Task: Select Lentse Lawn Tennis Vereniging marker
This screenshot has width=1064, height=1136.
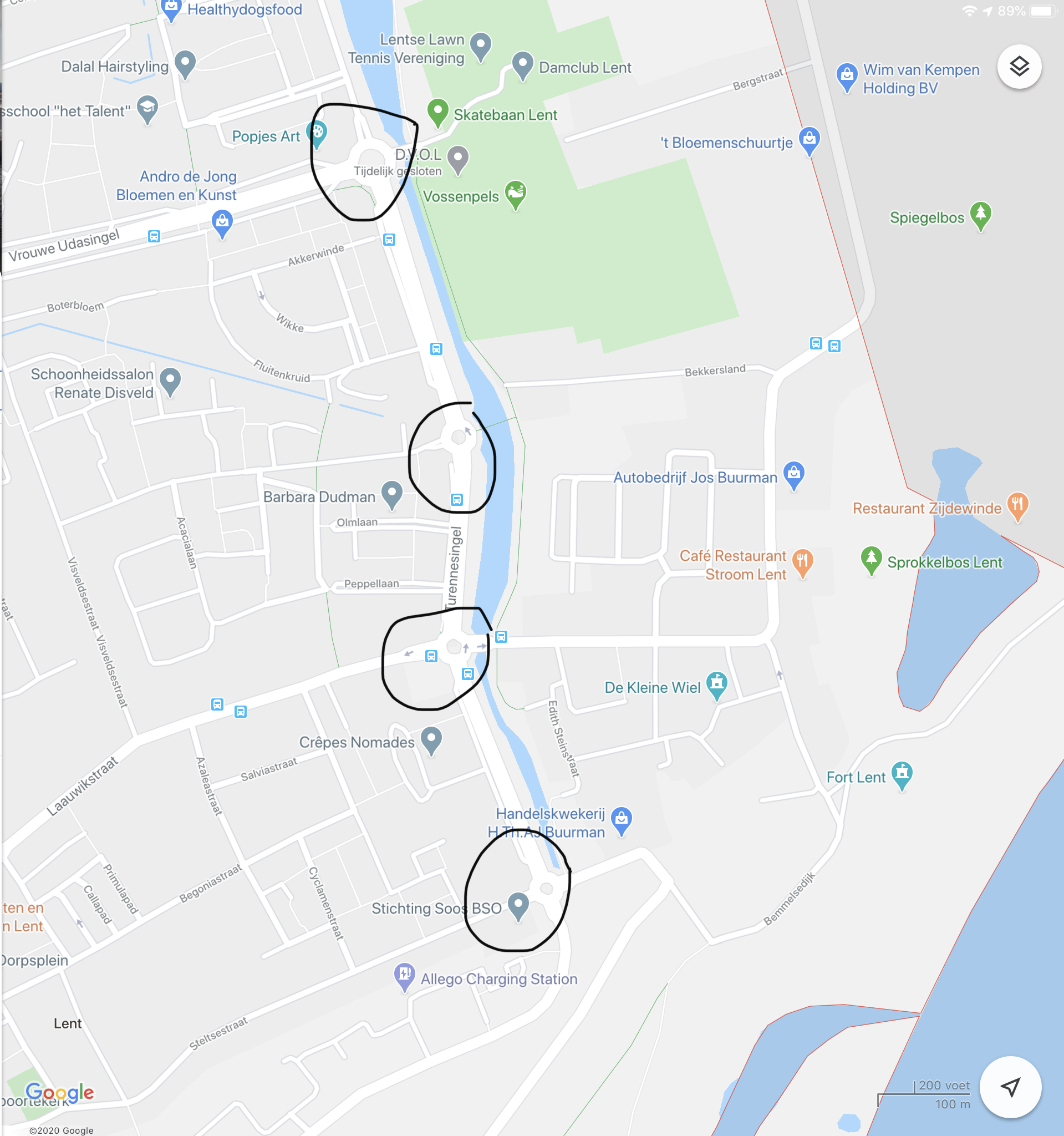Action: pos(480,45)
